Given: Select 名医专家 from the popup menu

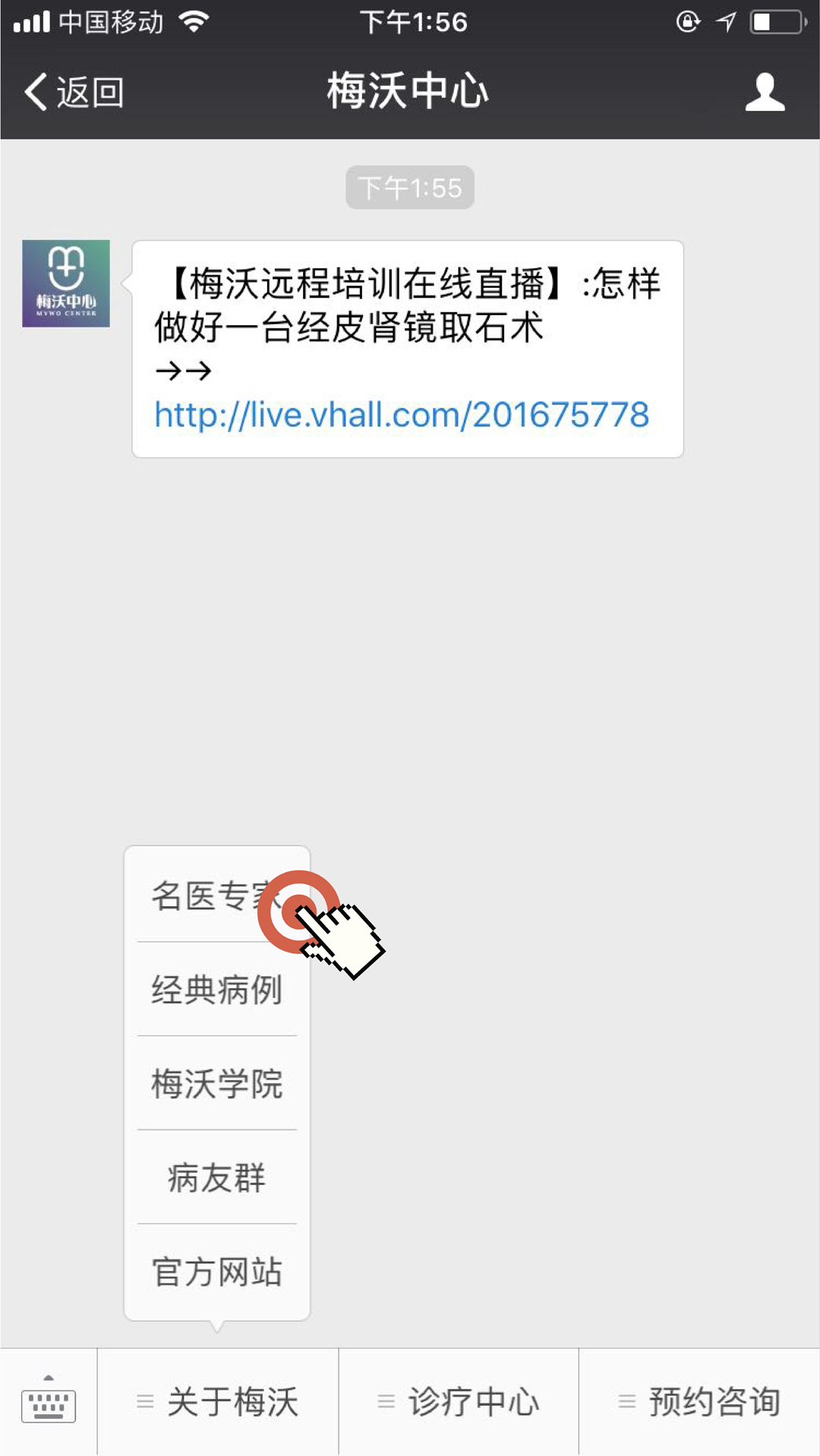Looking at the screenshot, I should point(205,895).
